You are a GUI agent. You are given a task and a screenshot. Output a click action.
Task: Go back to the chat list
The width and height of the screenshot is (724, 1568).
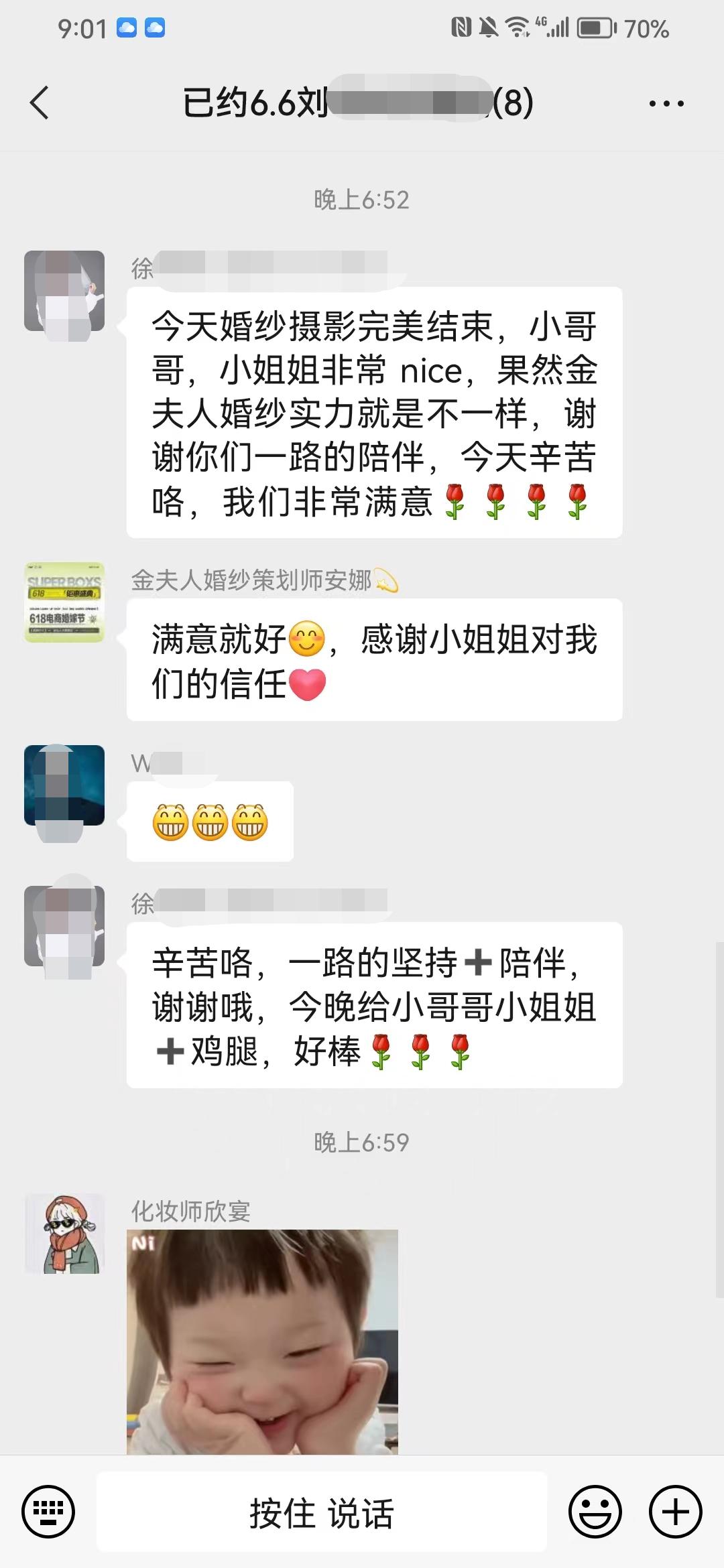click(40, 103)
